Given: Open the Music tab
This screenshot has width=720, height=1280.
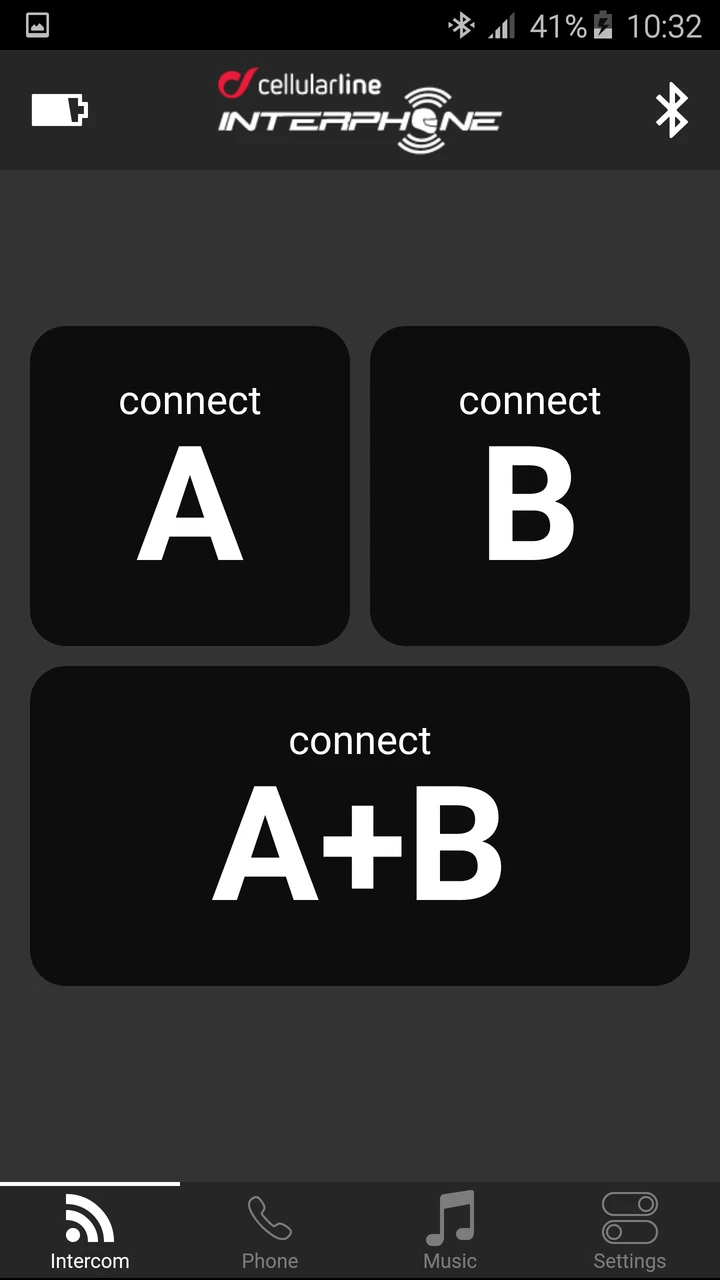Looking at the screenshot, I should (x=450, y=1232).
